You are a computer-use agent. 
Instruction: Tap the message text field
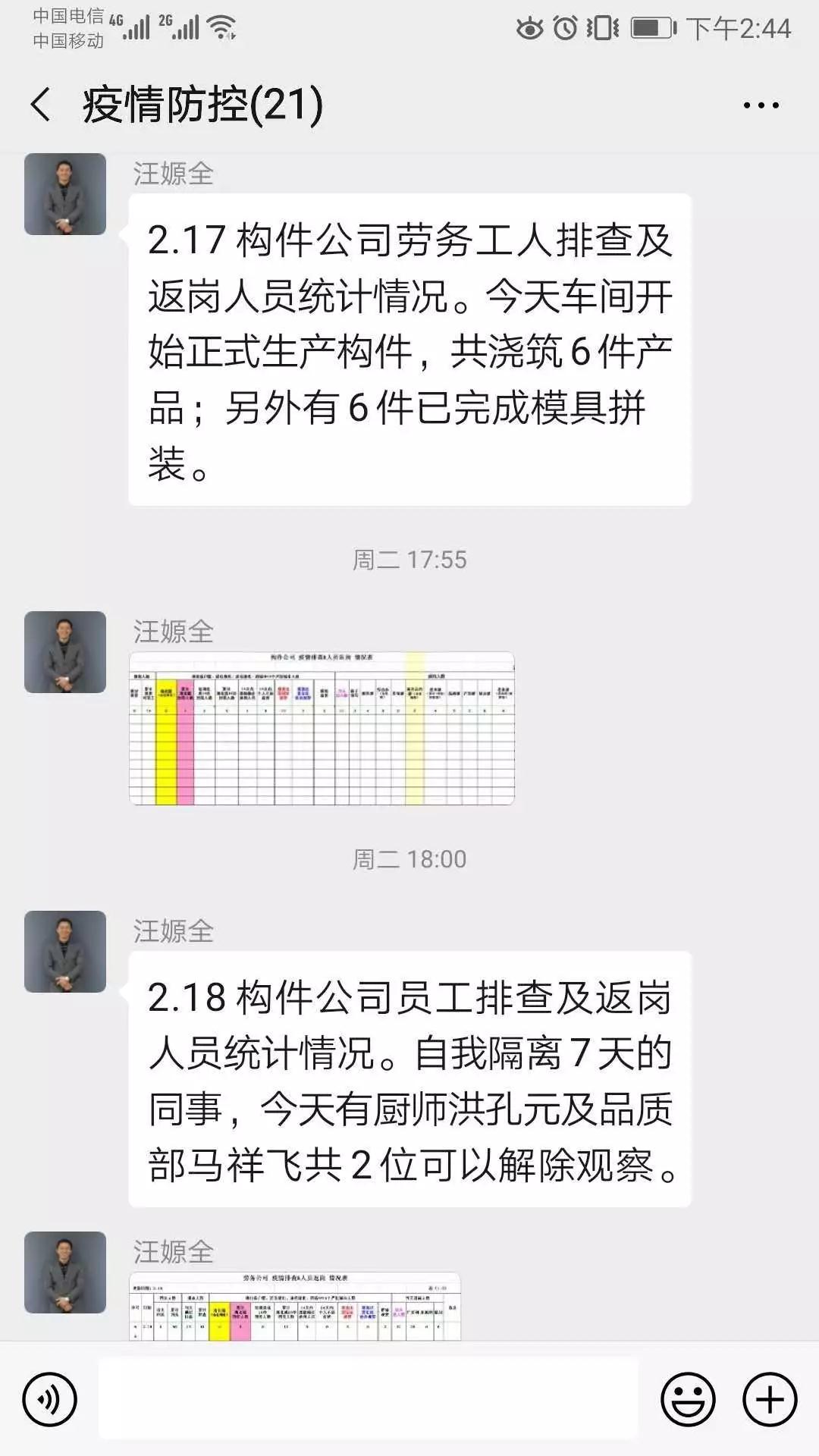point(368,1399)
